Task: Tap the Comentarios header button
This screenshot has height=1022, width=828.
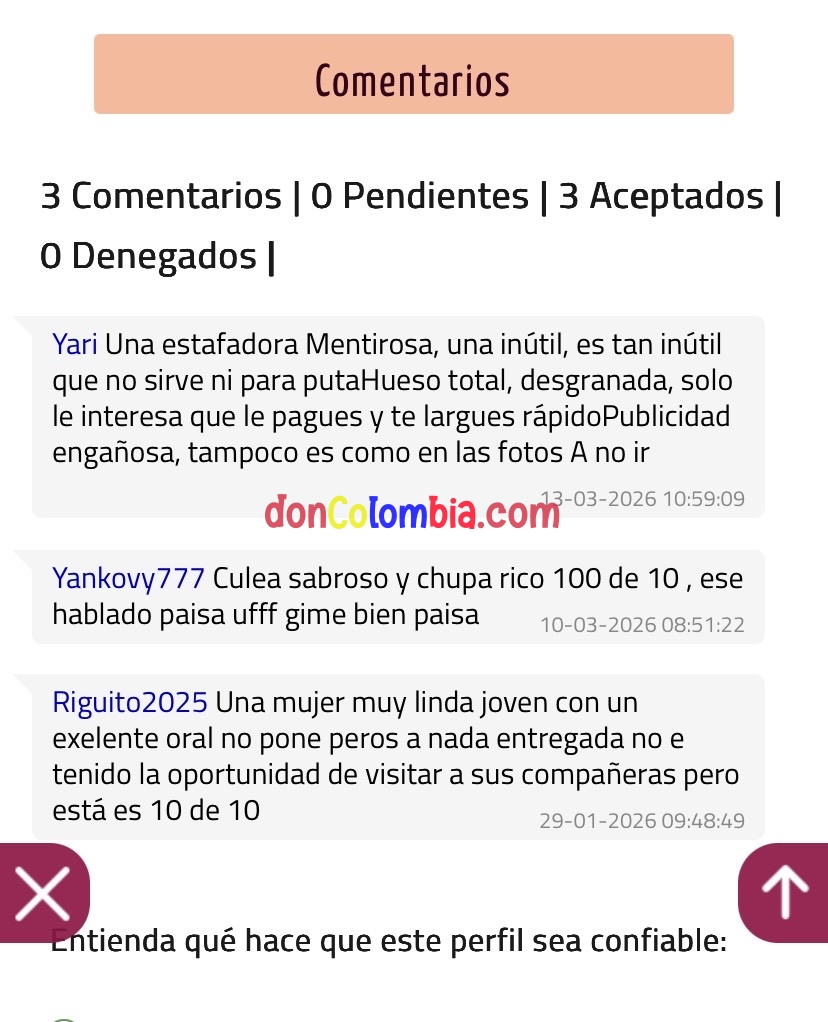Action: click(x=413, y=75)
